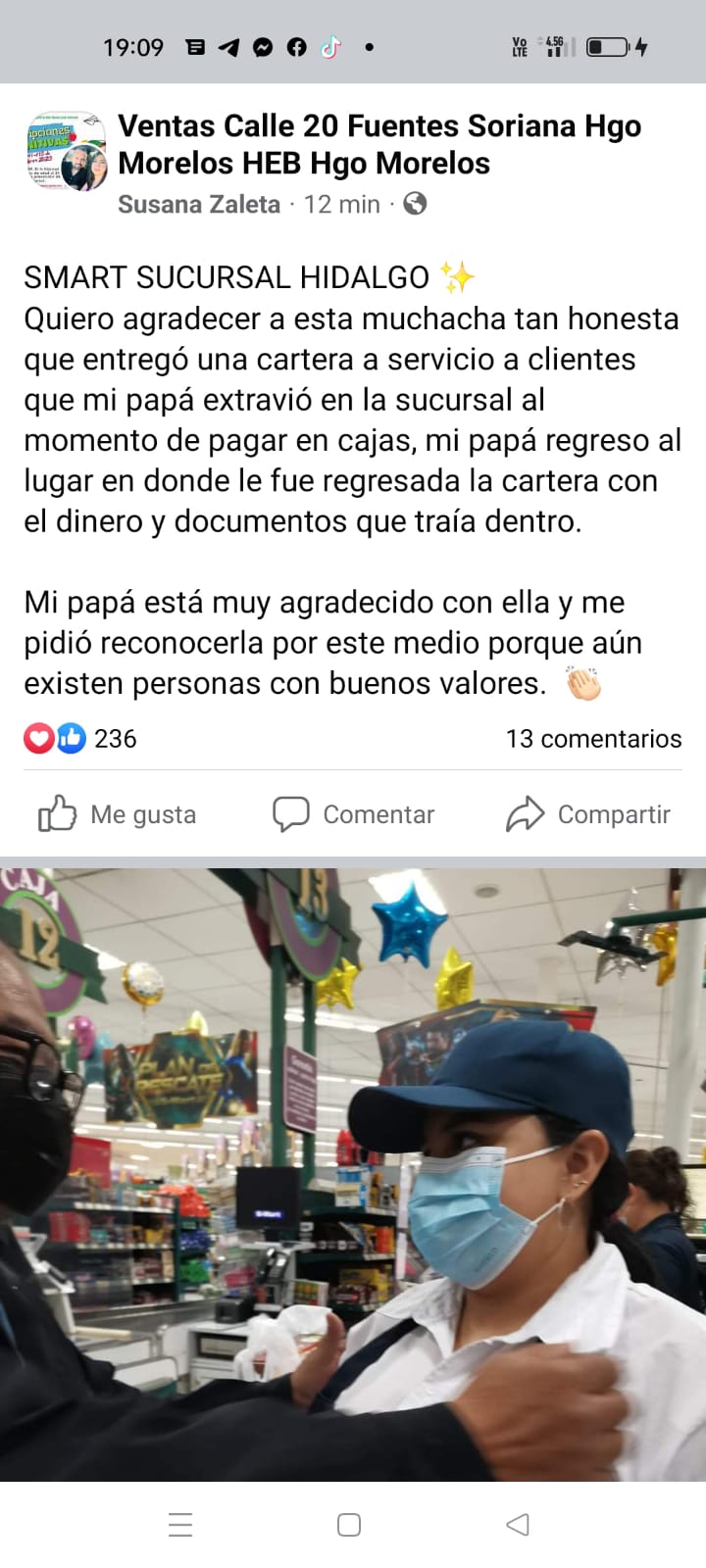
Task: Comment on the post with Comentar
Action: [353, 814]
